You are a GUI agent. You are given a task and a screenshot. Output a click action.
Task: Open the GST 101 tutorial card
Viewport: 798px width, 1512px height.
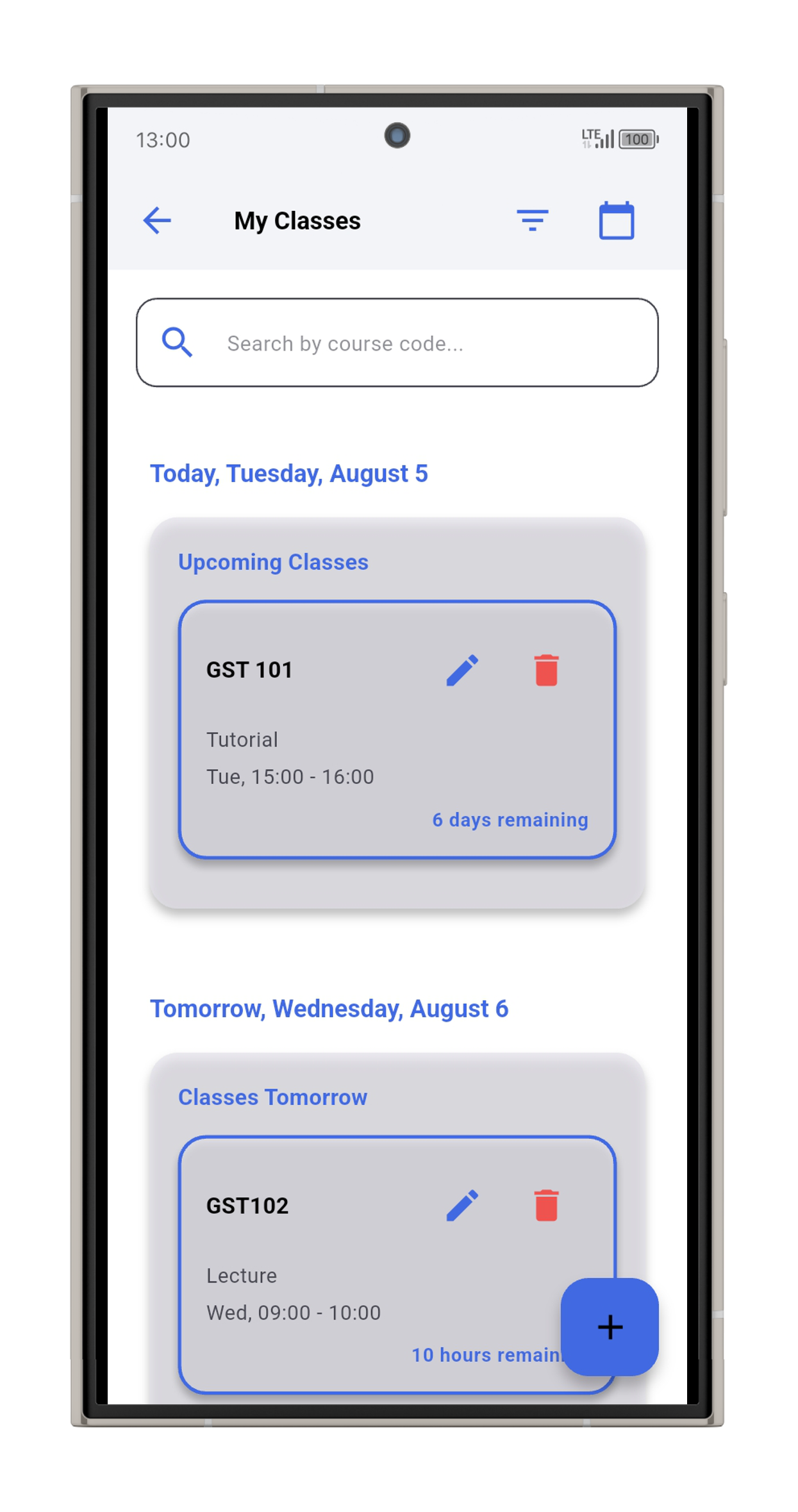[x=320, y=756]
